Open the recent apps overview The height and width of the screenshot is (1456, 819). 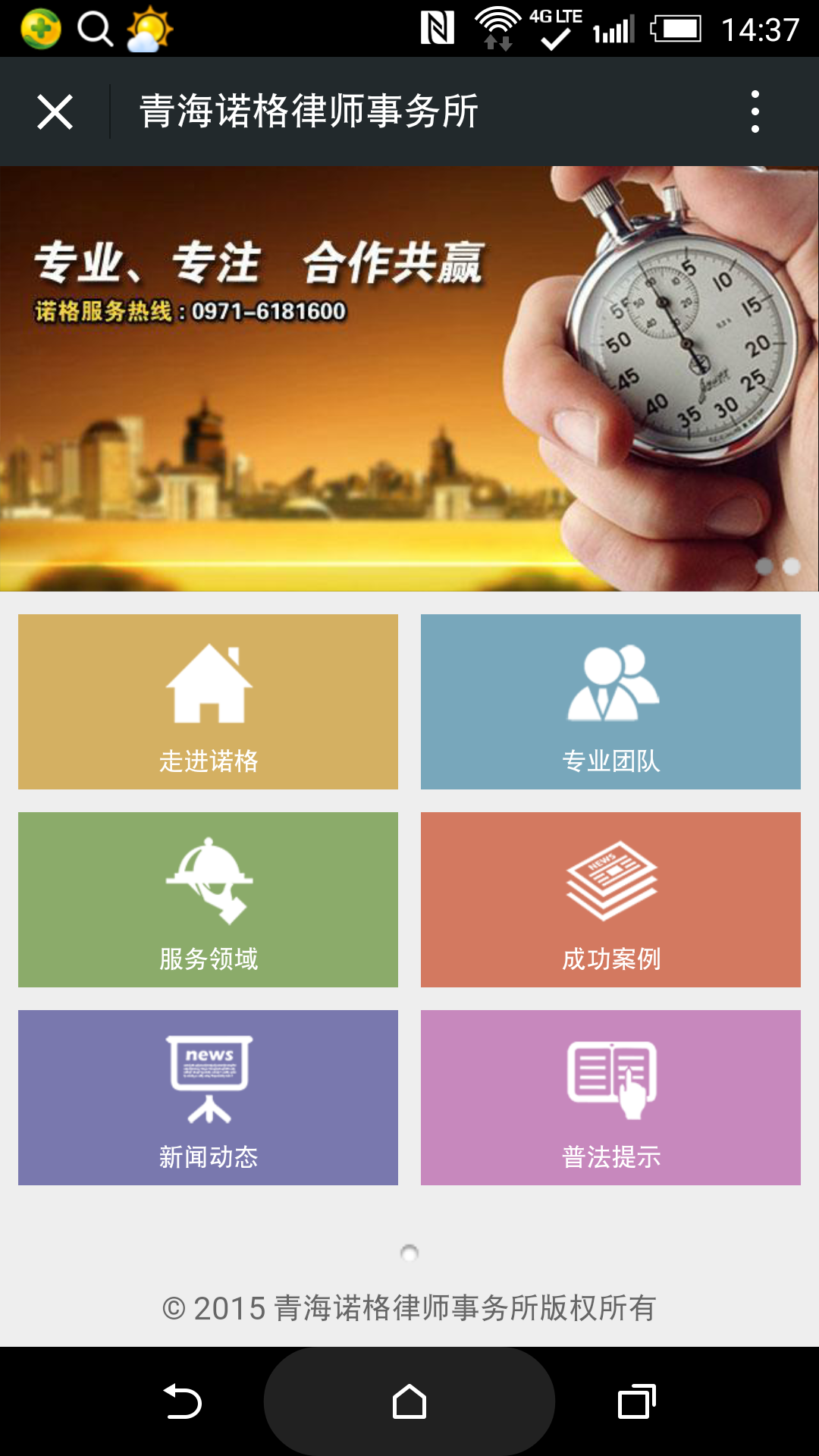point(636,1401)
